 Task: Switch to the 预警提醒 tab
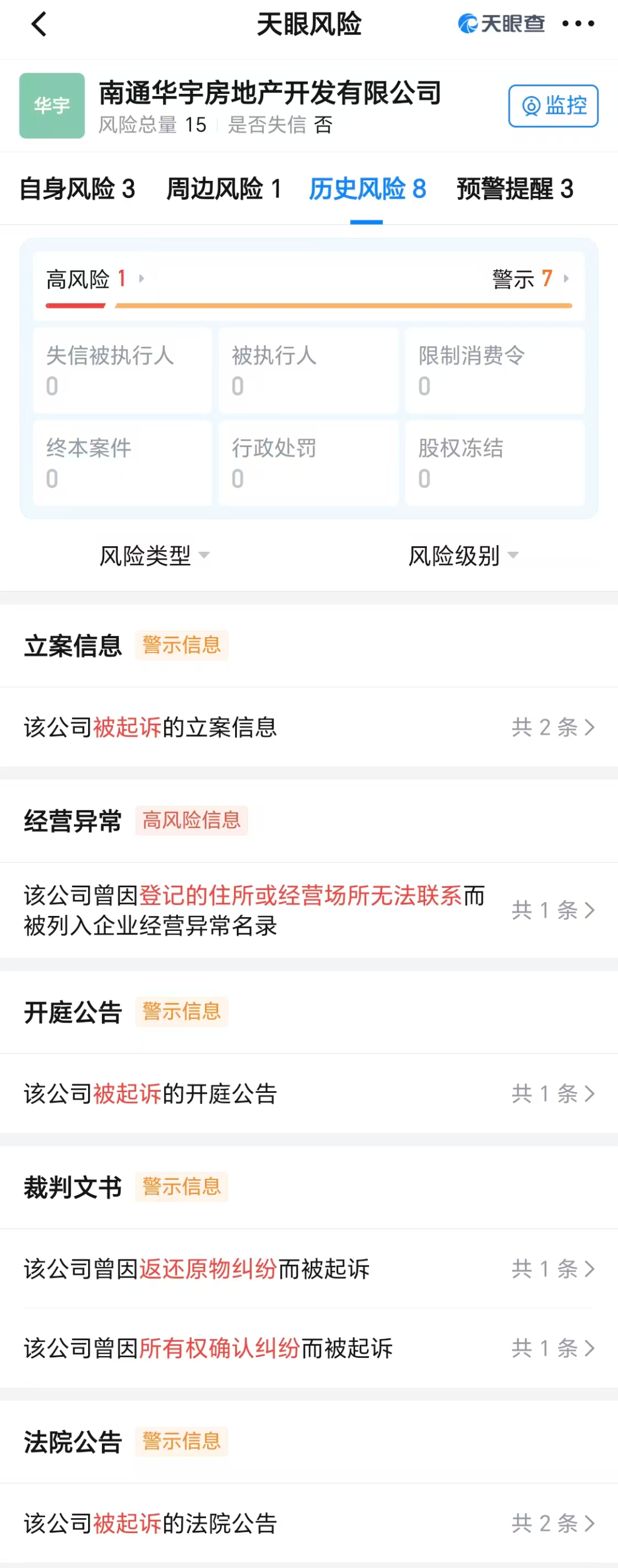pyautogui.click(x=514, y=189)
